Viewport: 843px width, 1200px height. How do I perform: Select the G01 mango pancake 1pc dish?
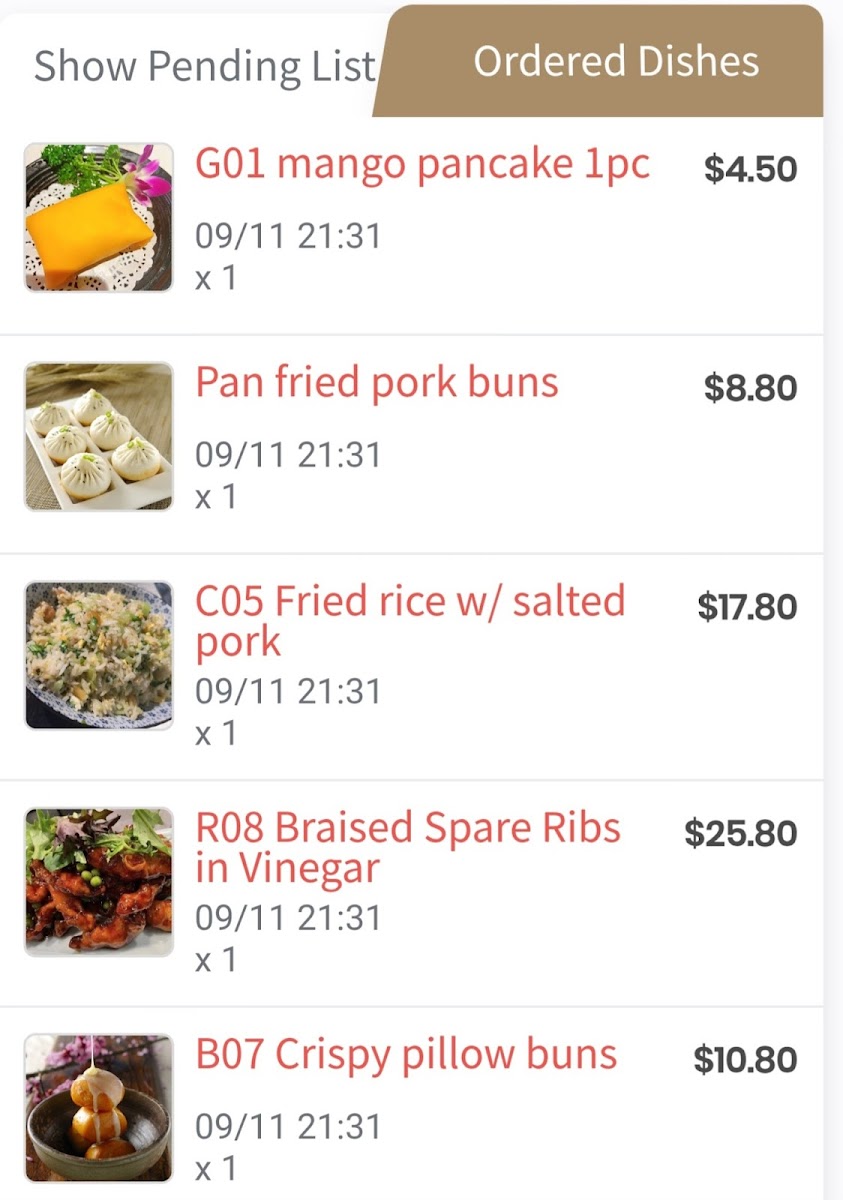422,163
